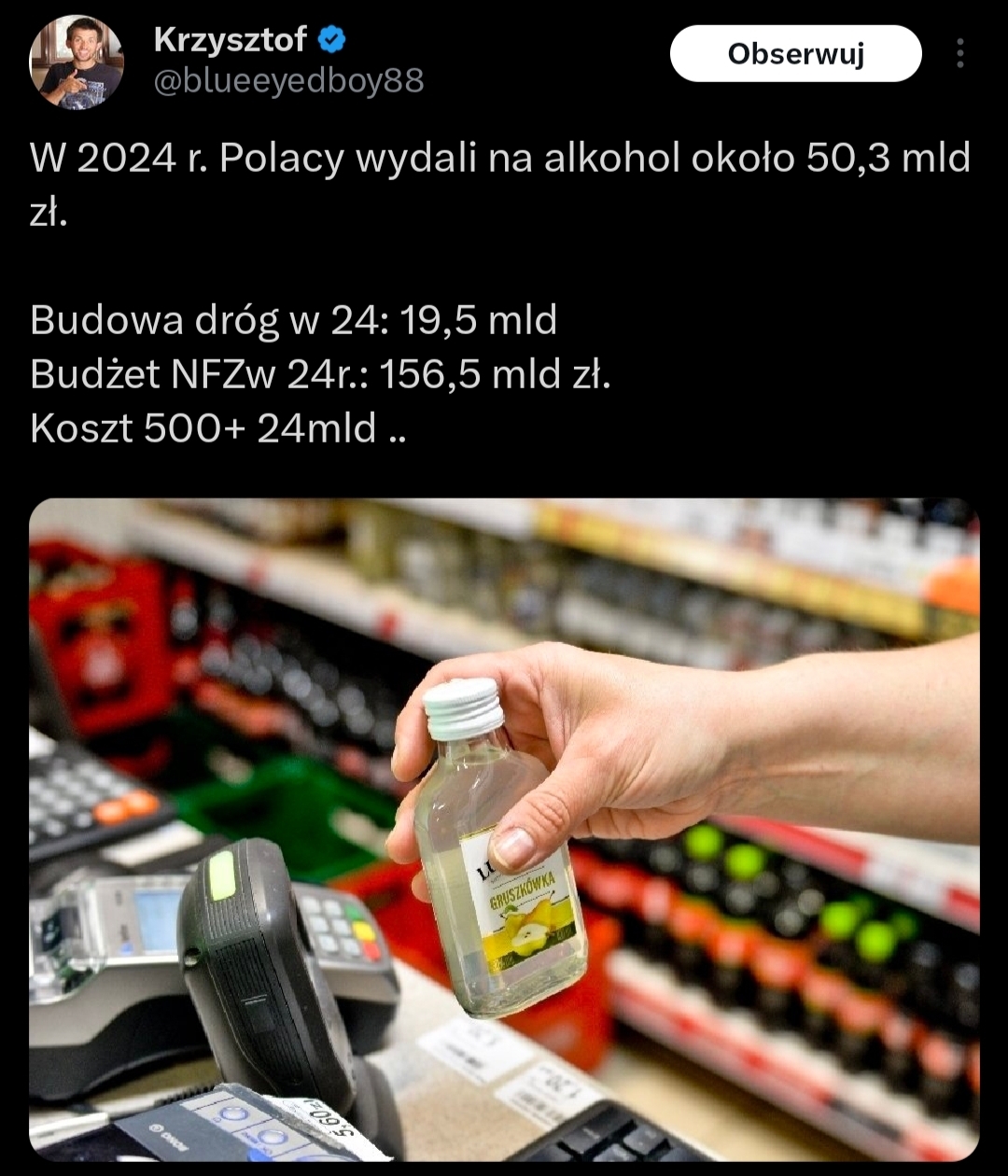Follow Krzysztof with the Obserwuj button
This screenshot has height=1176, width=1008.
coord(795,54)
